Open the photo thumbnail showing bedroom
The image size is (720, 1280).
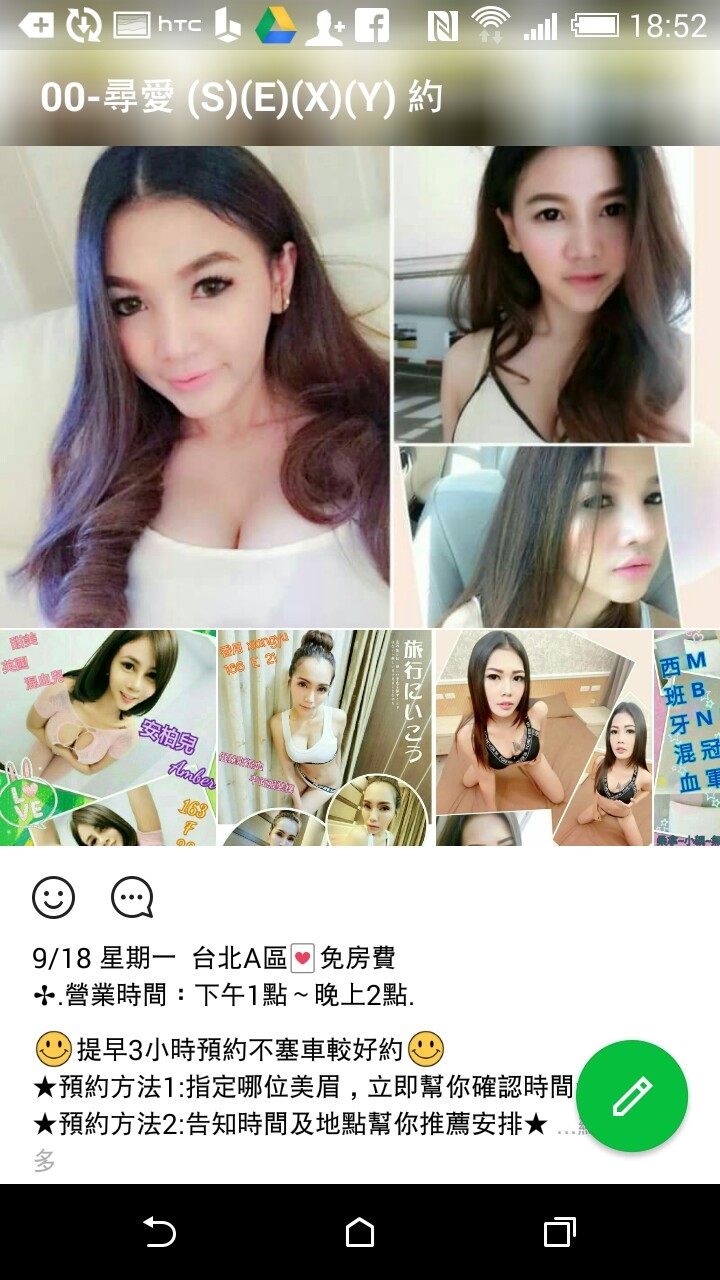543,738
